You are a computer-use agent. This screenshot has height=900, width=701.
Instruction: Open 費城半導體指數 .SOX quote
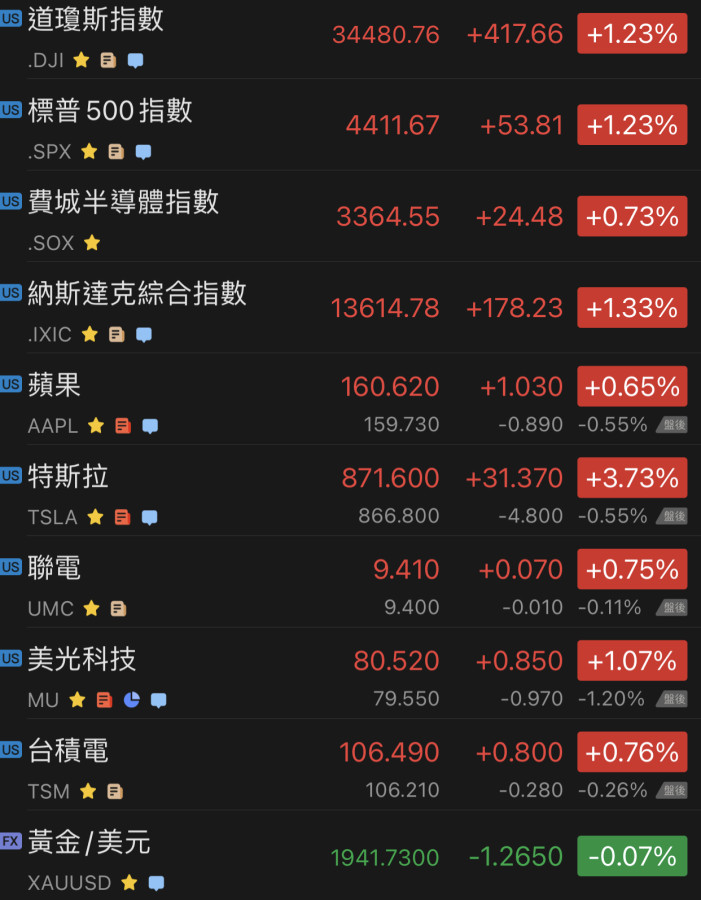(x=123, y=203)
